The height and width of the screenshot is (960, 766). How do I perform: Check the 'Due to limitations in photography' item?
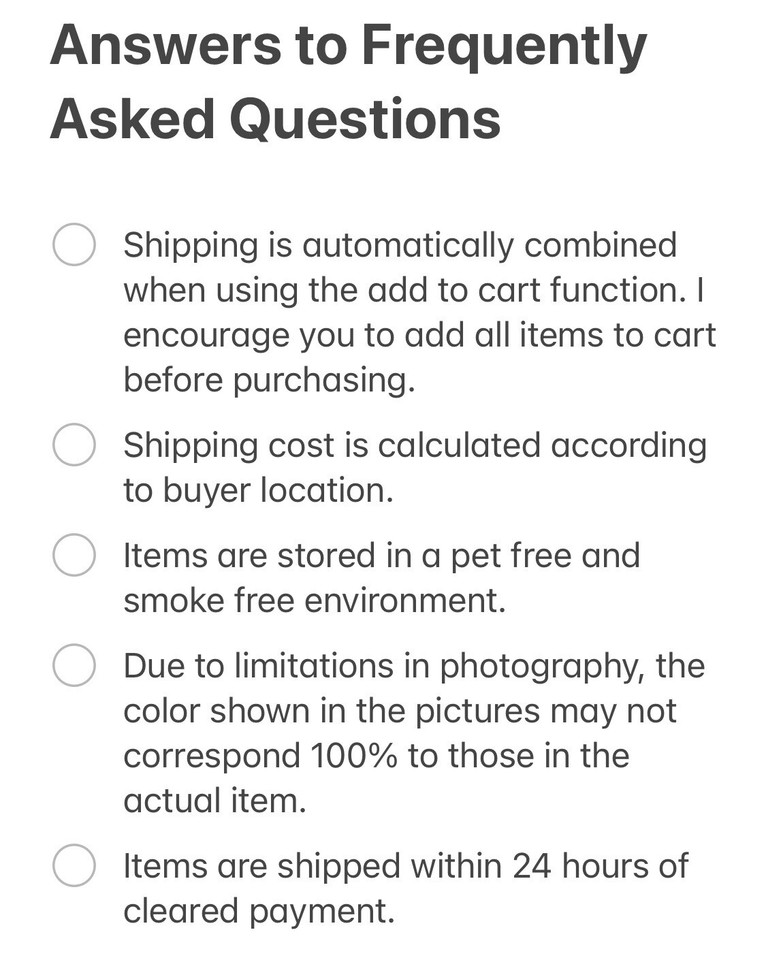click(x=74, y=665)
